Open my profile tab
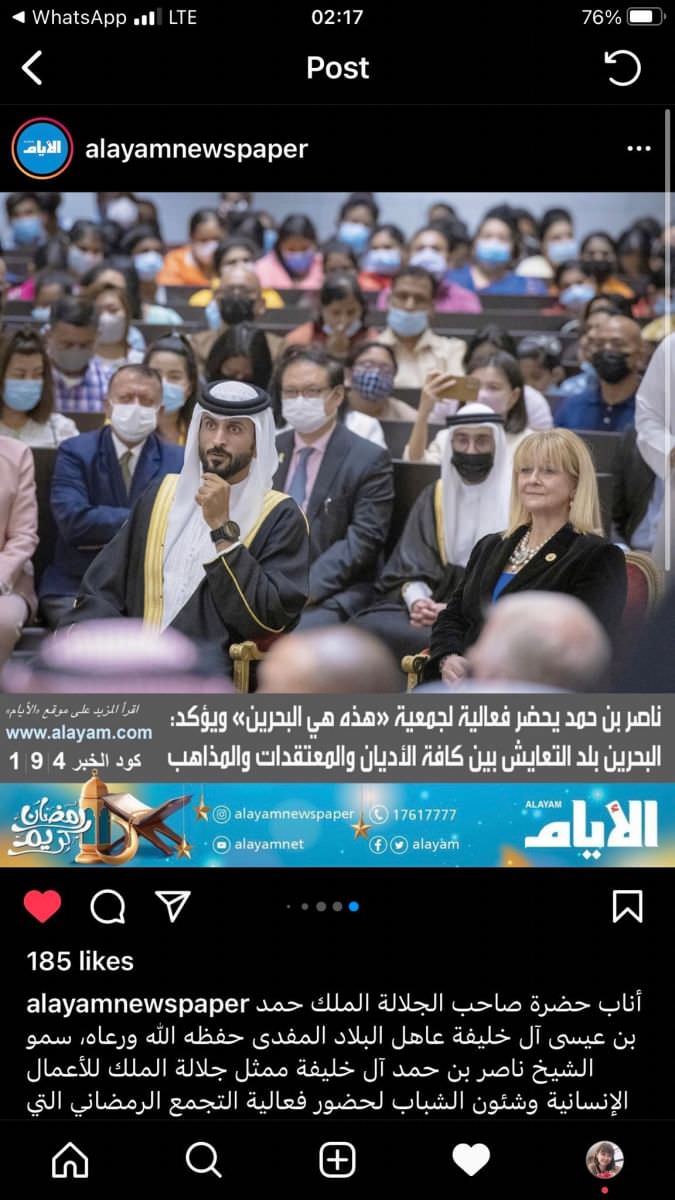This screenshot has height=1200, width=675. tap(605, 1160)
